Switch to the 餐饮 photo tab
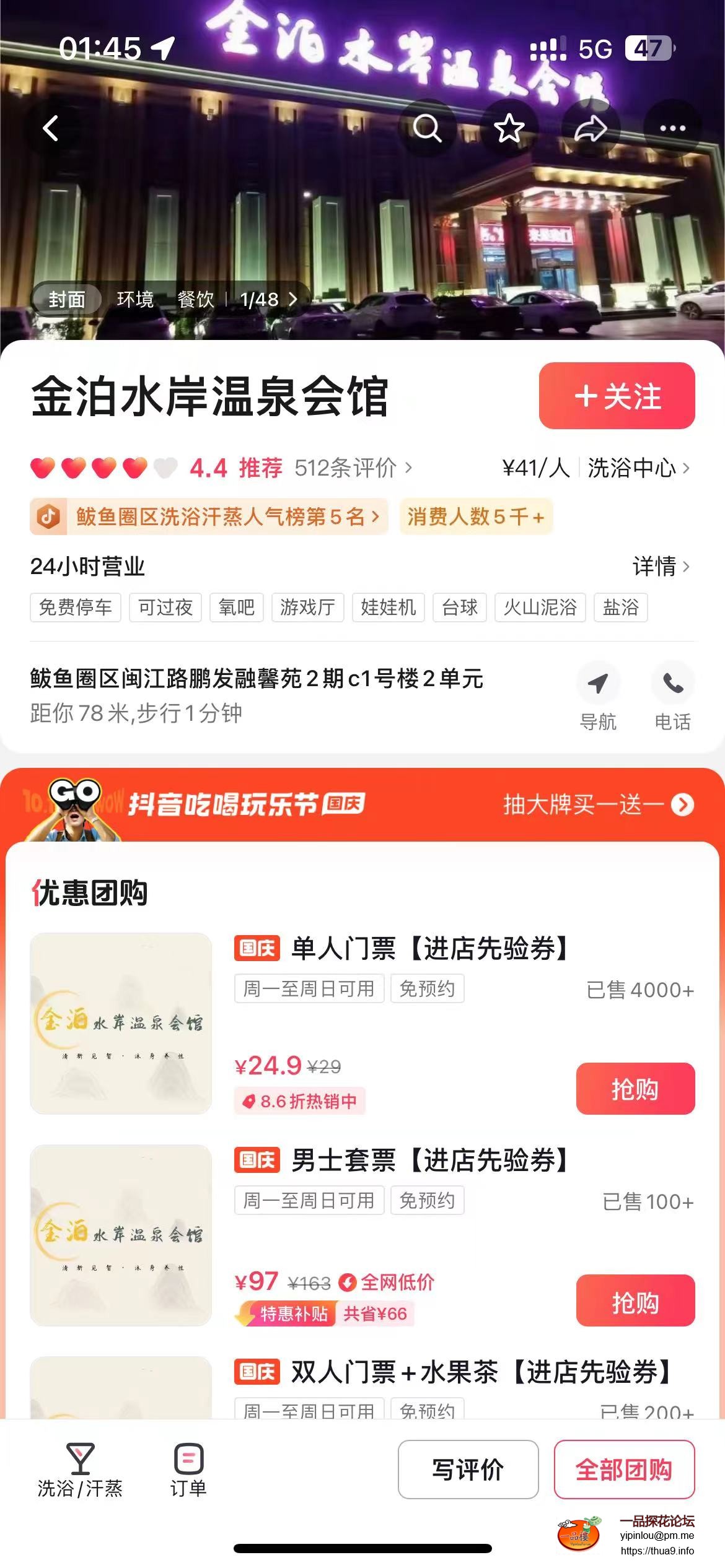Screen dimensions: 725x1568 [196, 300]
